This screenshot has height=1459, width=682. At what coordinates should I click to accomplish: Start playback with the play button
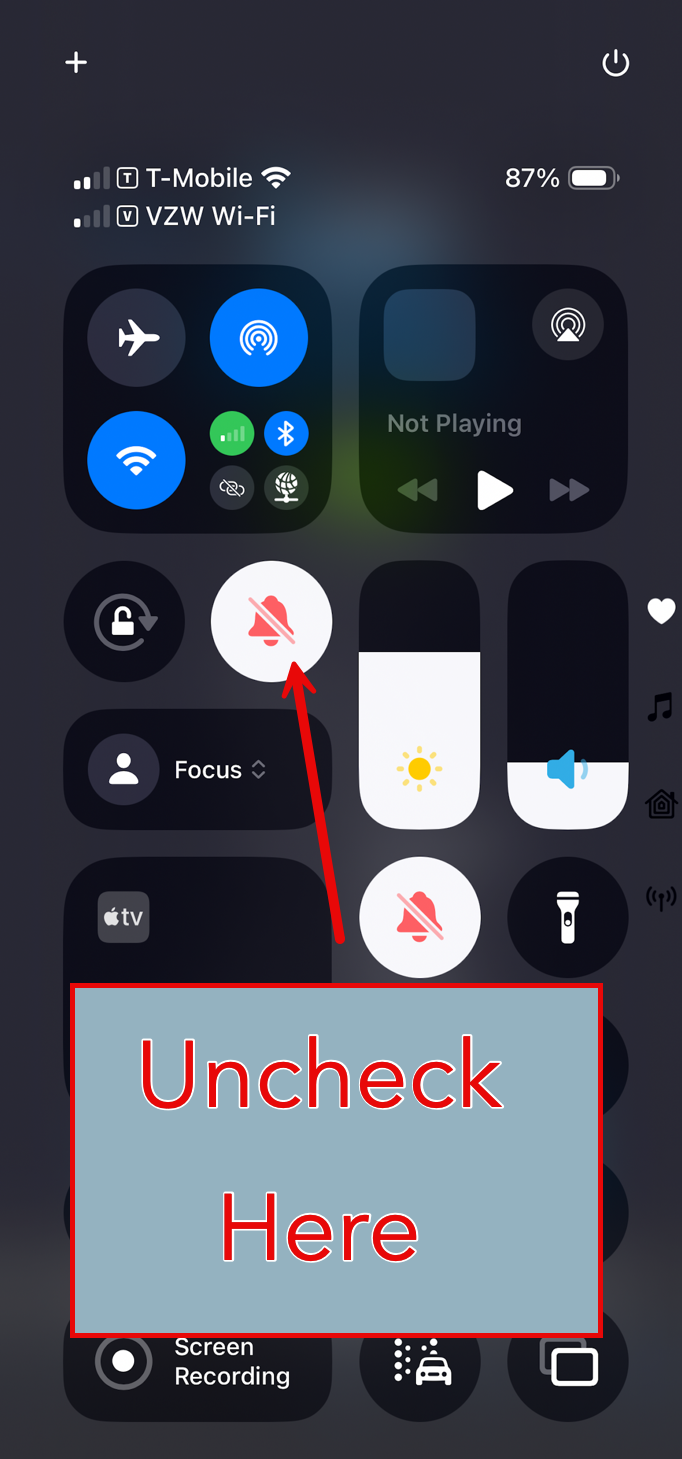(x=494, y=490)
